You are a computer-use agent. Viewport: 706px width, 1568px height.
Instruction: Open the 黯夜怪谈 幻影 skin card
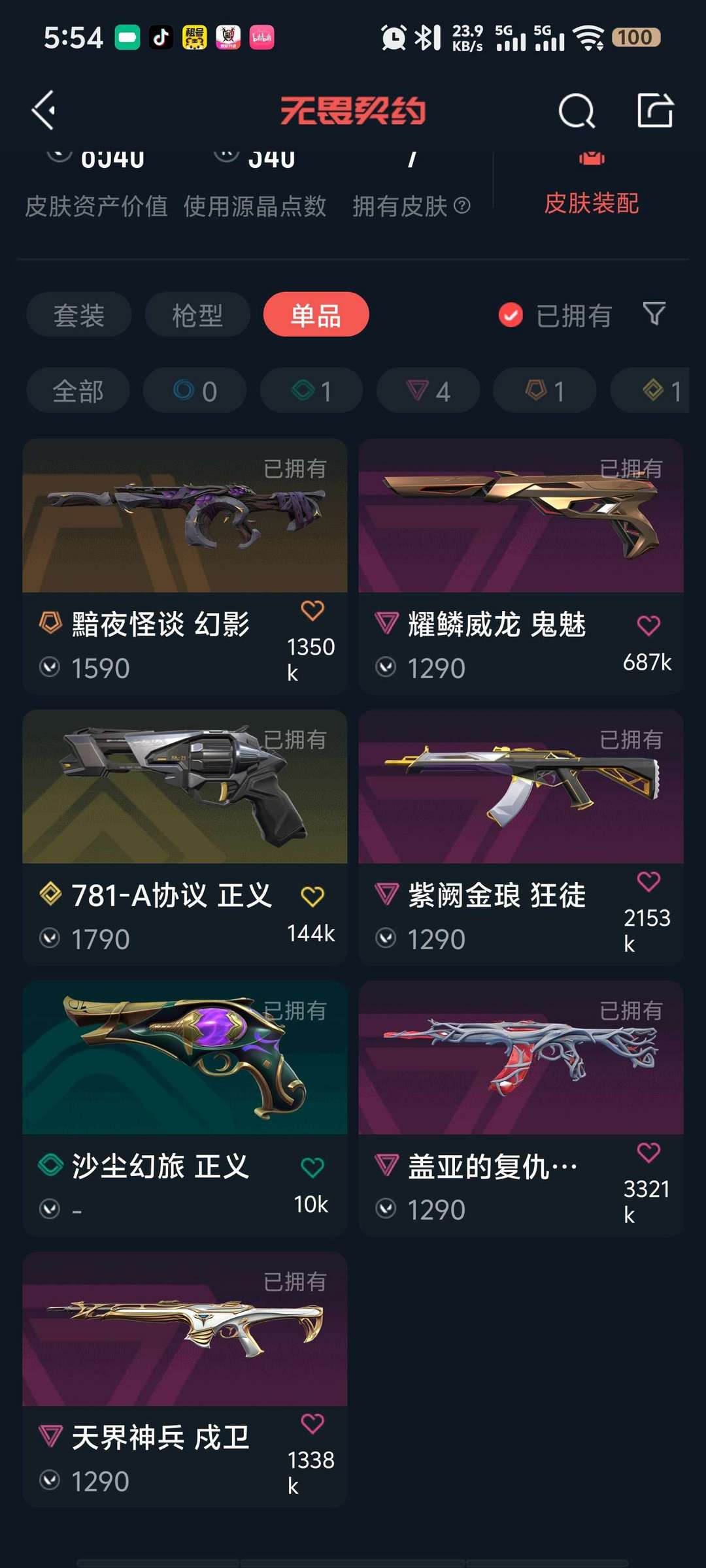[x=184, y=566]
